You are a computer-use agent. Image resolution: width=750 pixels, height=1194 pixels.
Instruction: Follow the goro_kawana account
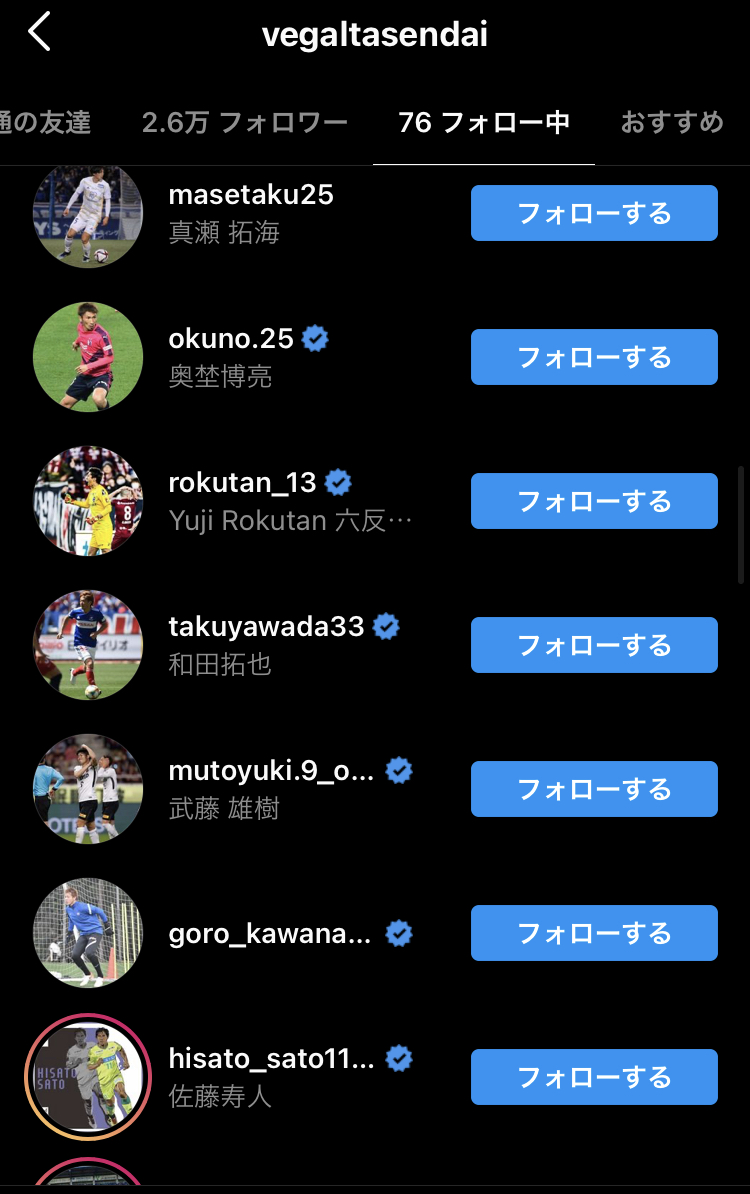tap(594, 933)
